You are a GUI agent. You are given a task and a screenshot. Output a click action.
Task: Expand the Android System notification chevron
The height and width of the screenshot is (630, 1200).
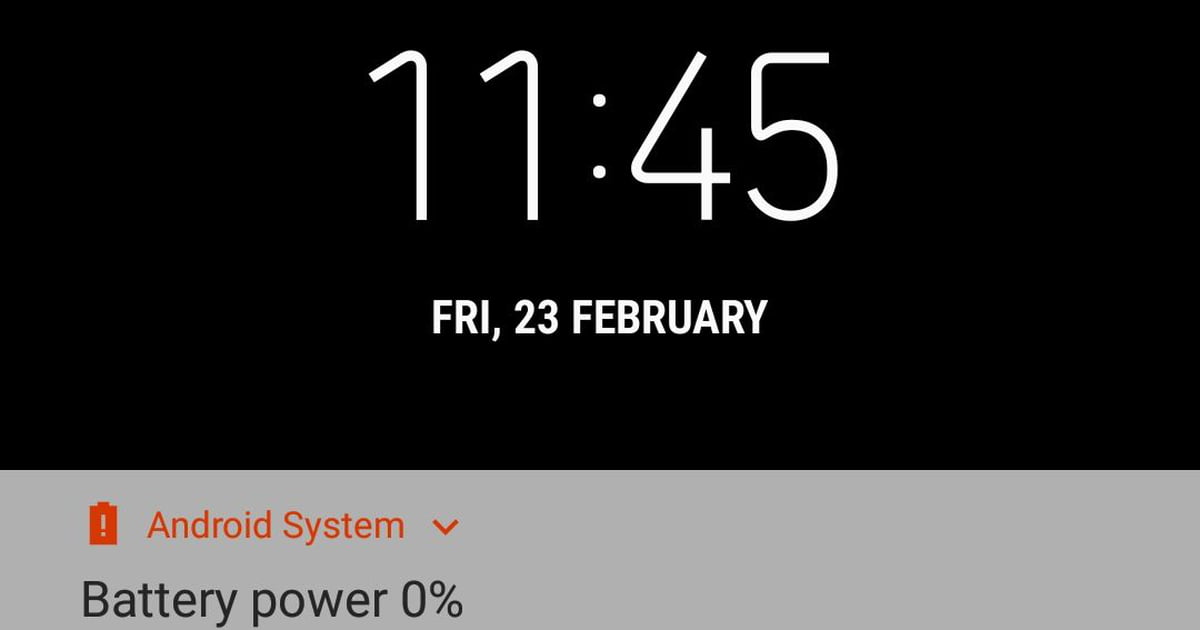point(445,527)
